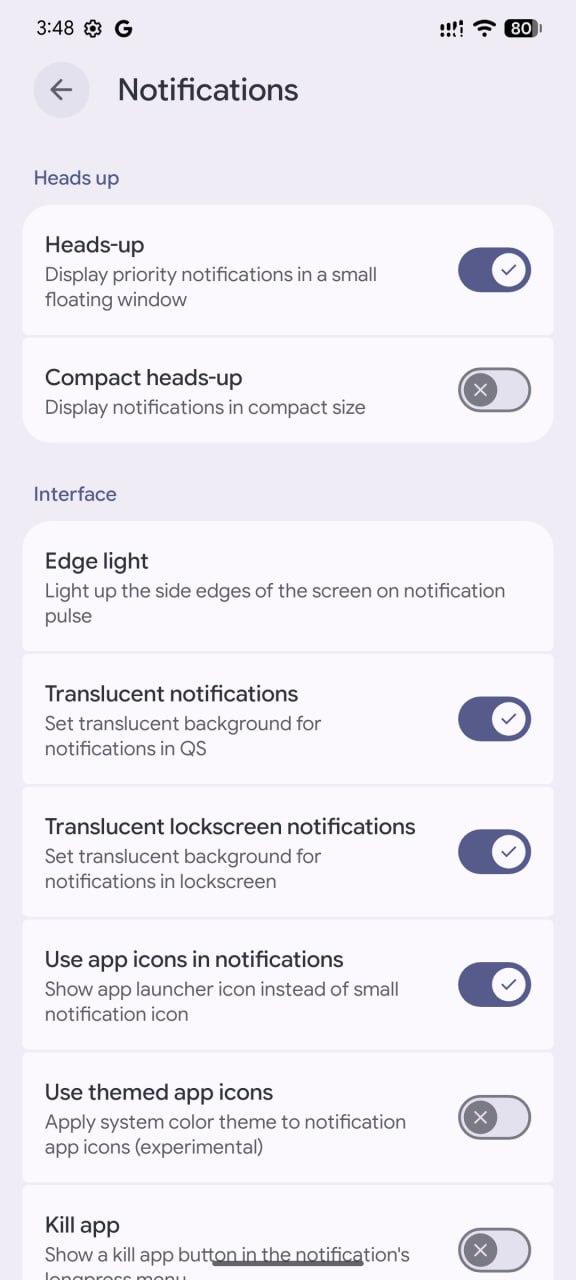Turn off the Heads-up switch

point(494,270)
